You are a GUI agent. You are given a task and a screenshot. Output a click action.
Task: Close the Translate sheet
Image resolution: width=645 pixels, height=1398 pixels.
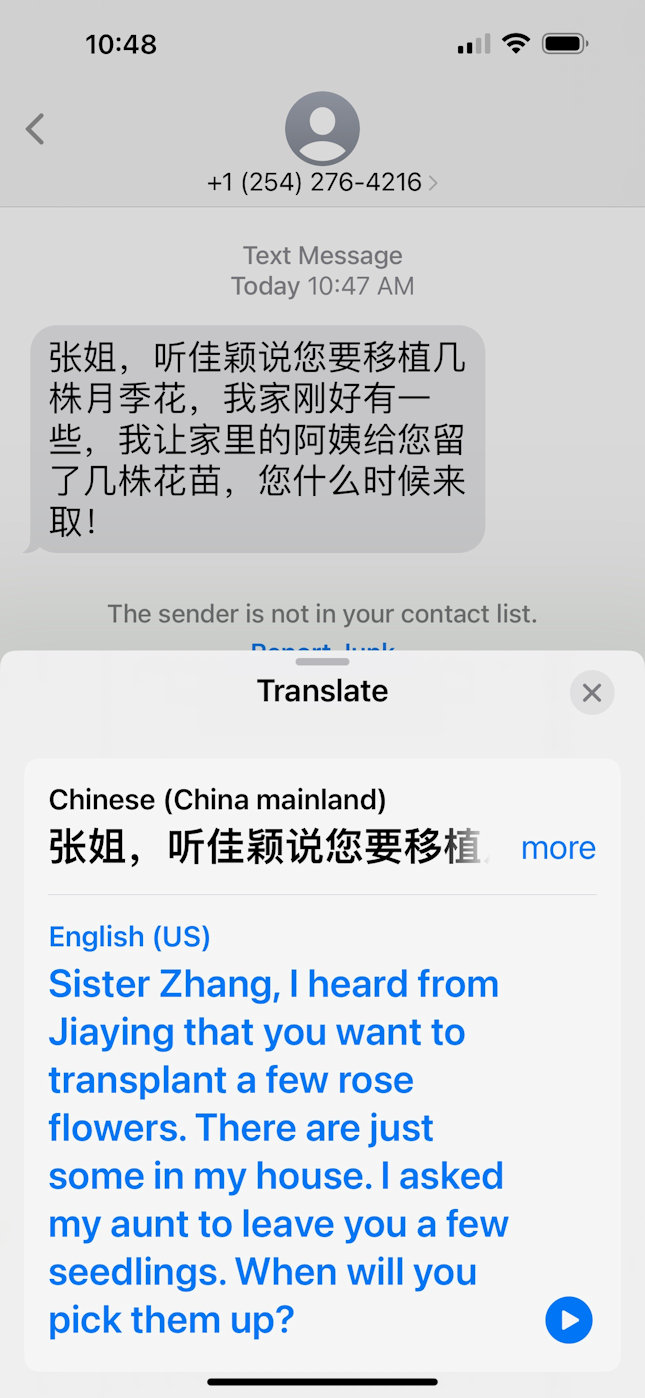point(592,693)
